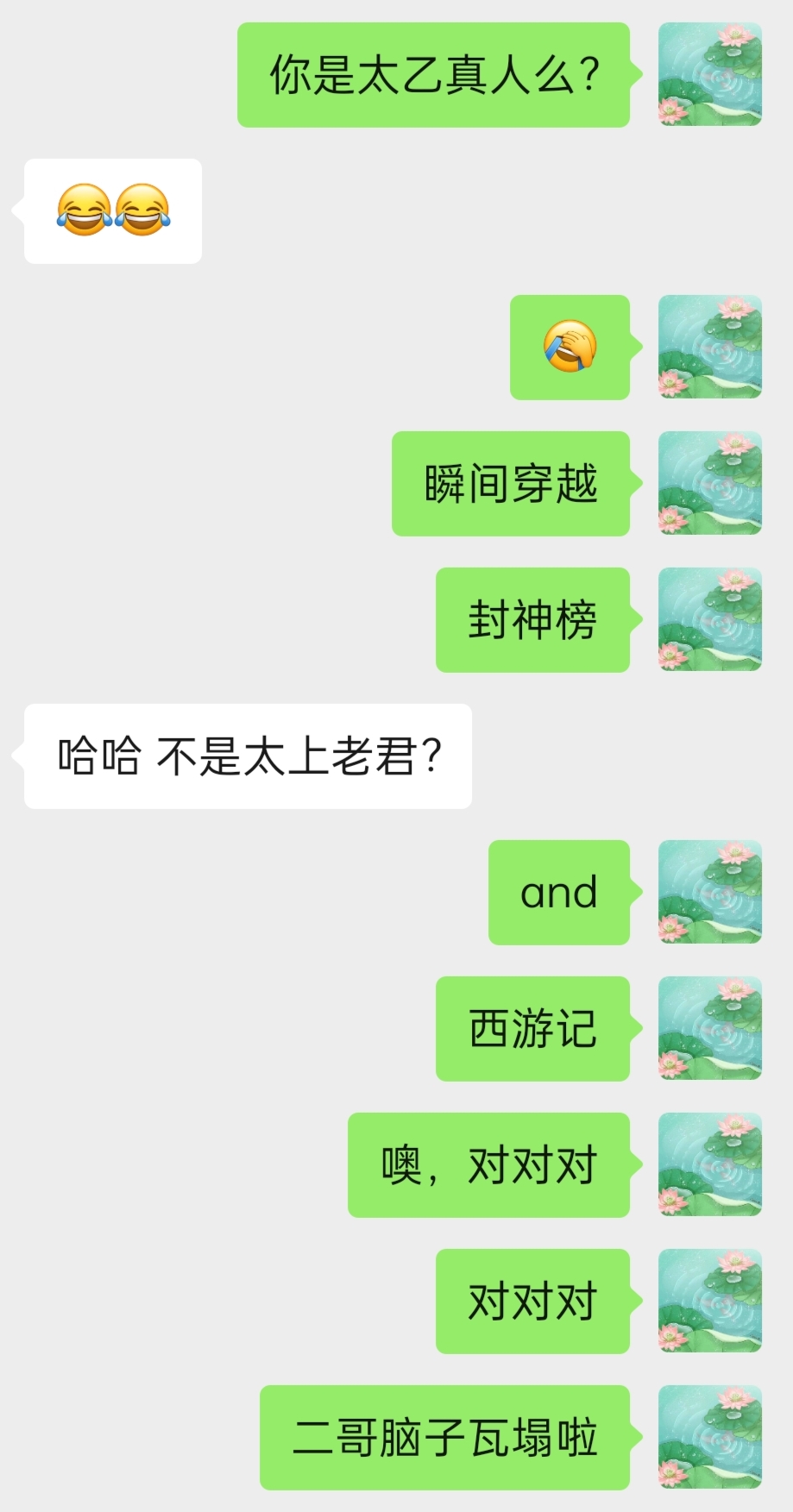This screenshot has height=1512, width=793.
Task: Tap the avatar next to '瞬间穿越' message
Action: pos(709,483)
